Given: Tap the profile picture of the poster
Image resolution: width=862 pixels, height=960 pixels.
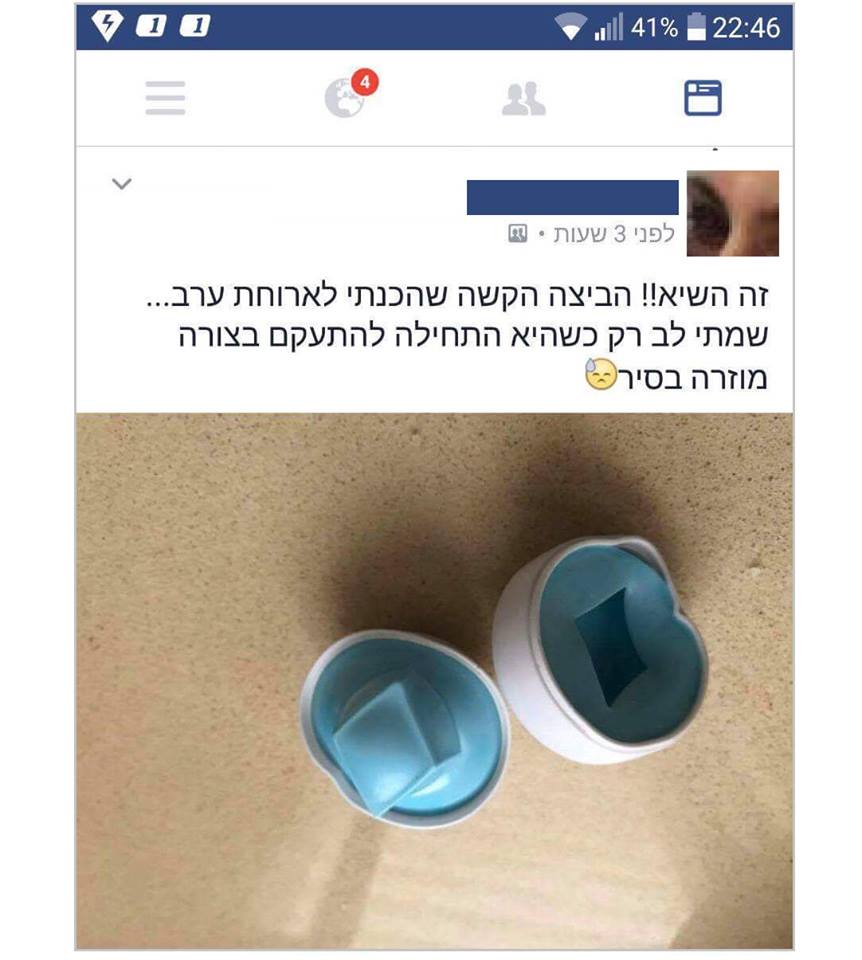Looking at the screenshot, I should click(x=730, y=205).
